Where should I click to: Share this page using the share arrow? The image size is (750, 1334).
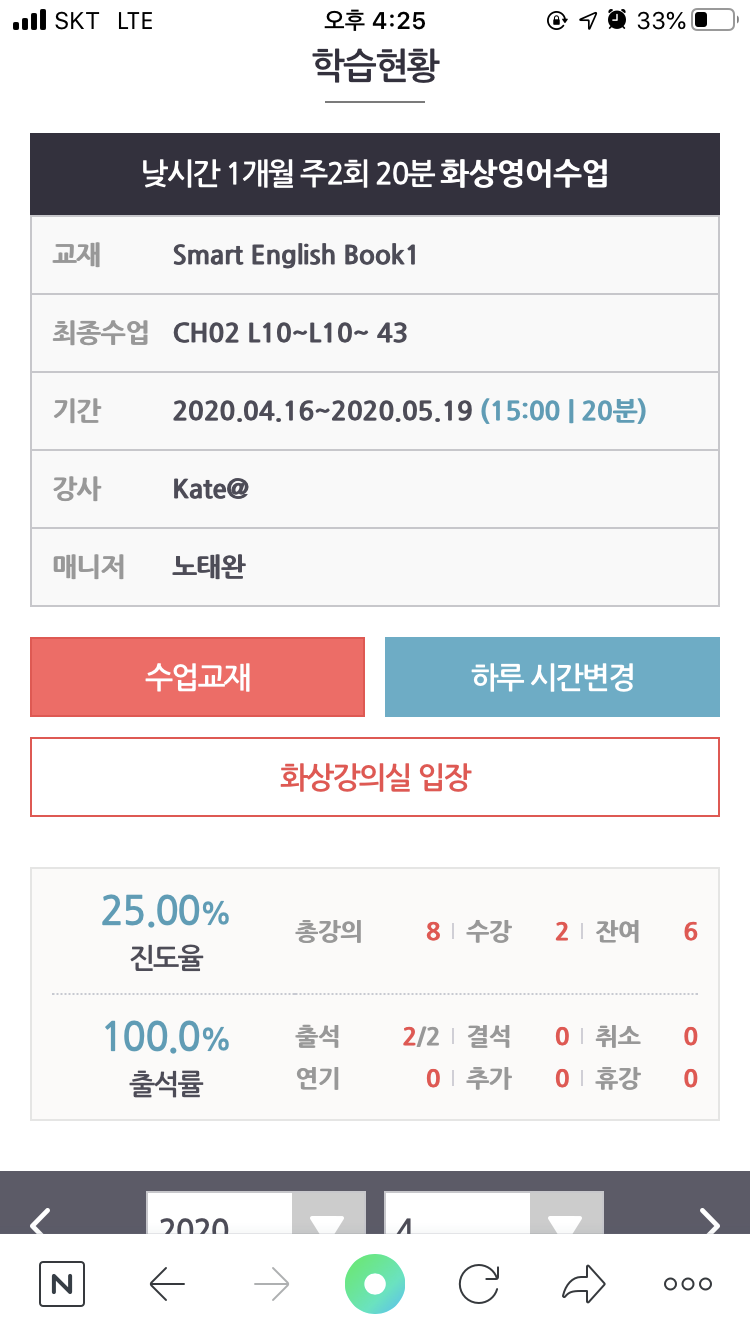tap(584, 1284)
